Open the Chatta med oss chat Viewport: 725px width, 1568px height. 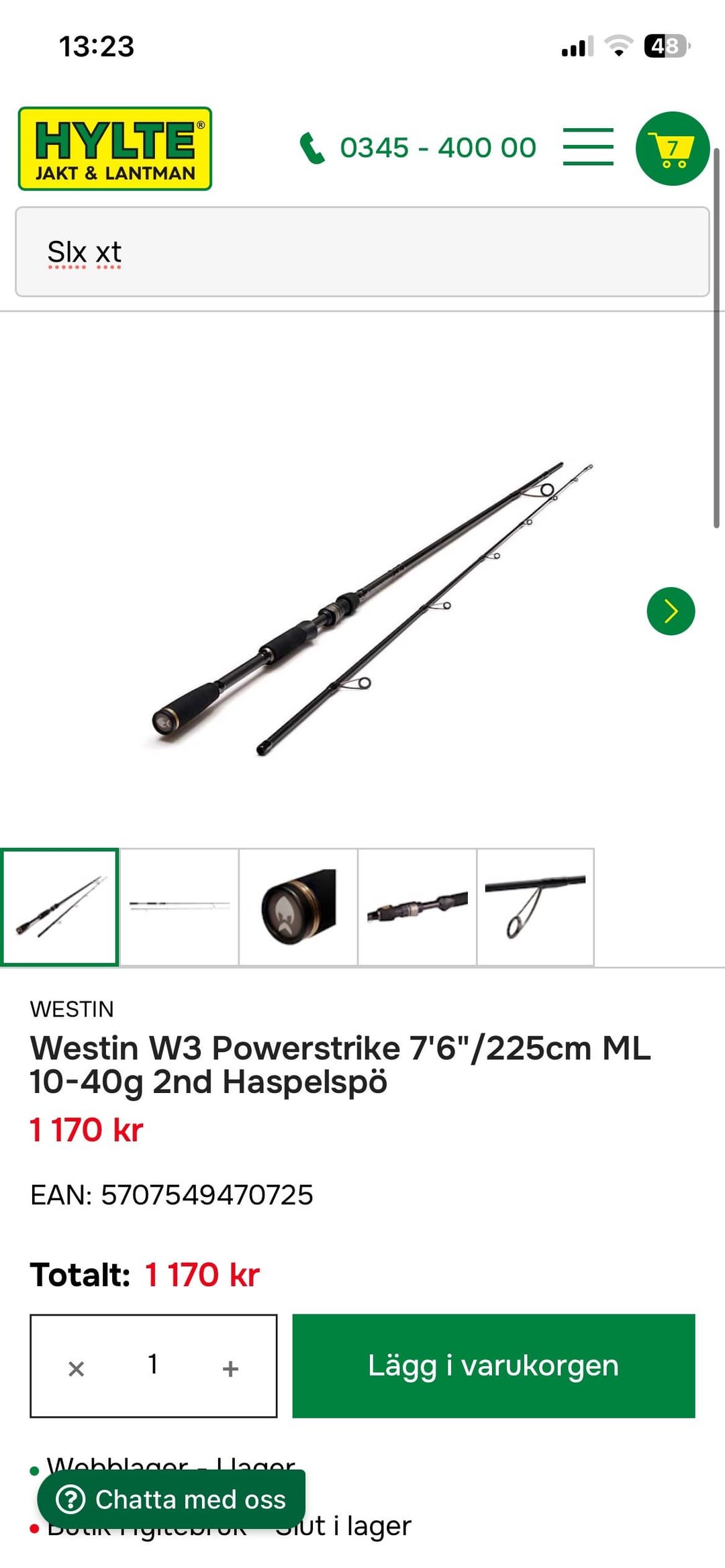tap(171, 1499)
